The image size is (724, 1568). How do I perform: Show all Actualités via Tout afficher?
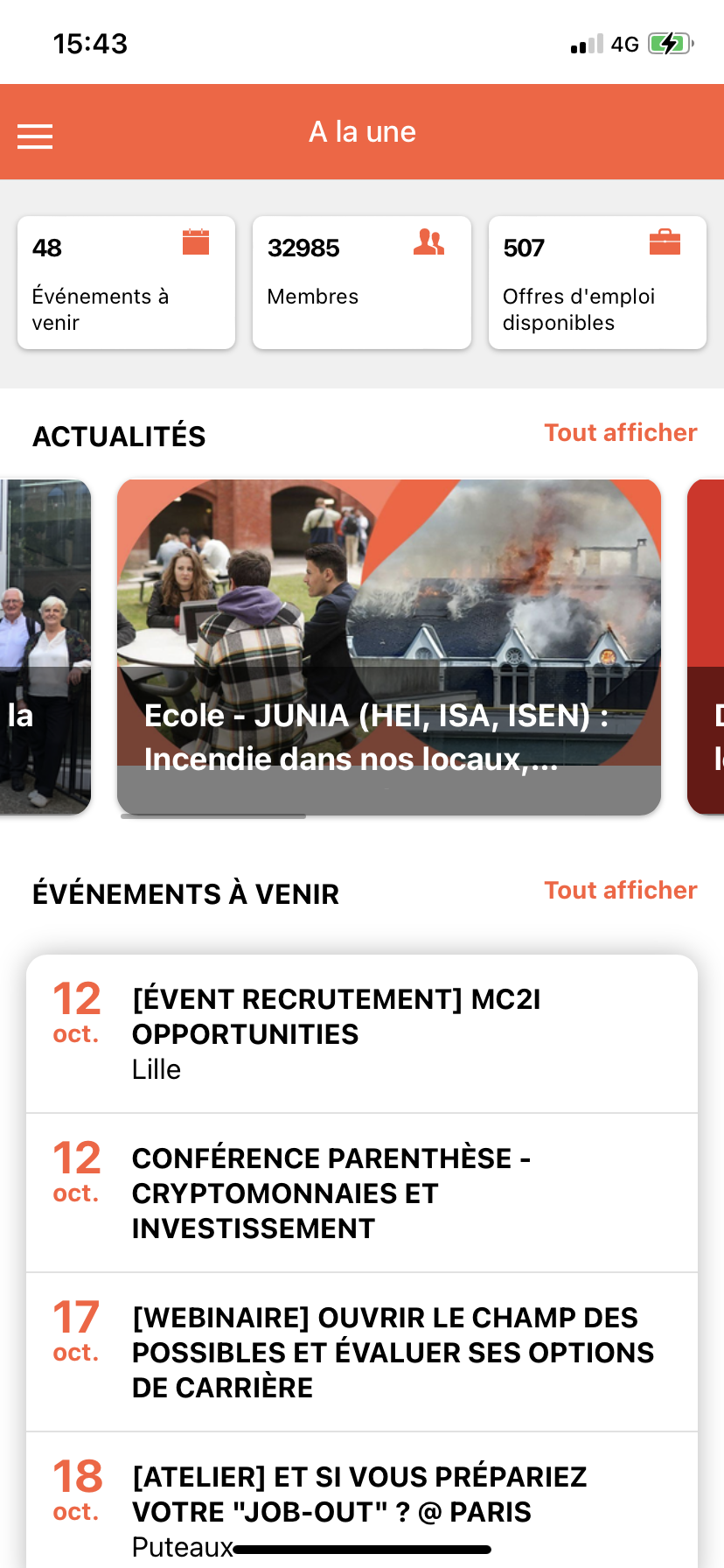(620, 433)
